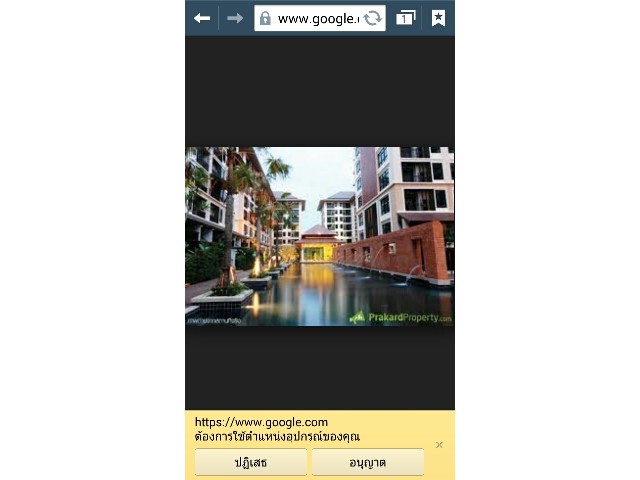Screen dimensions: 640x480
Task: Go back to the previous page
Action: pos(203,18)
